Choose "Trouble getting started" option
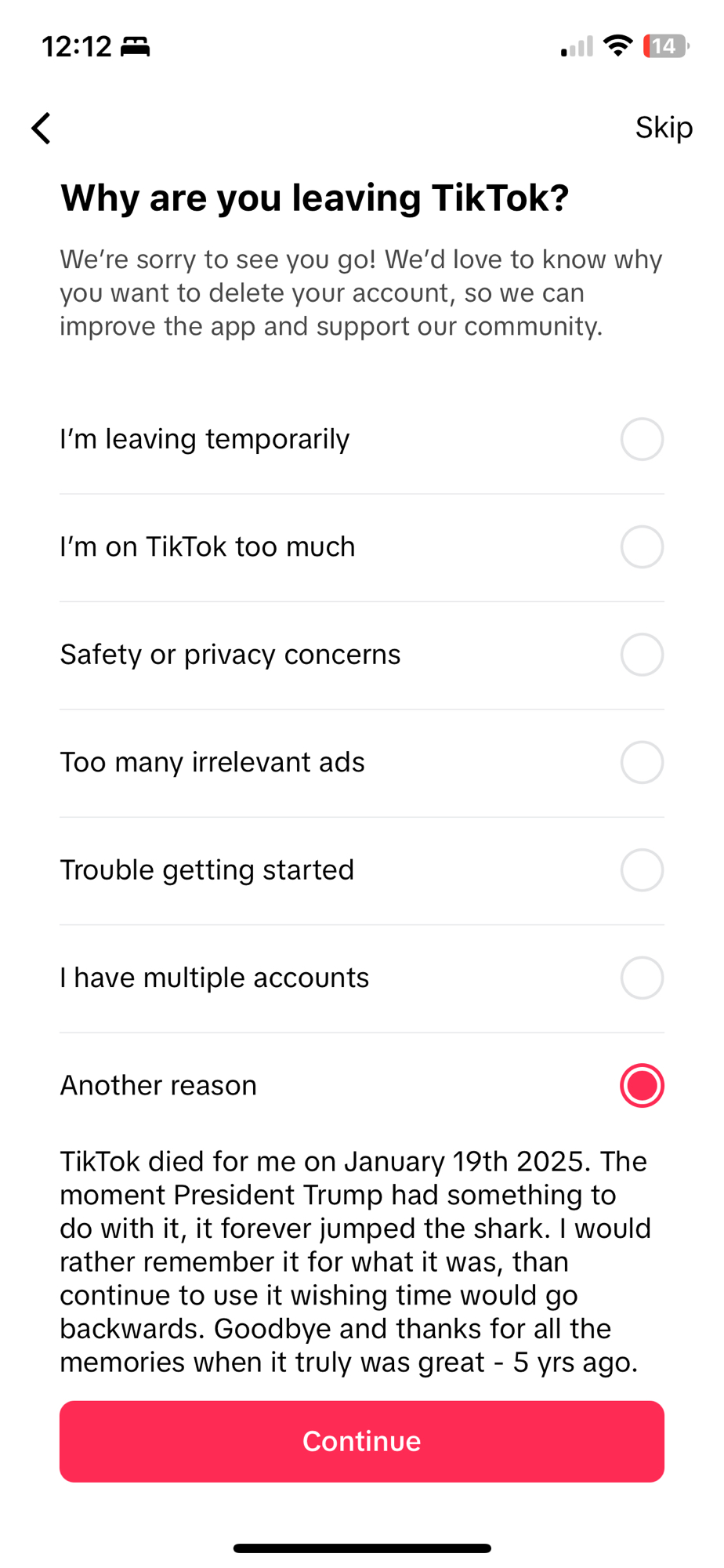 [x=642, y=870]
